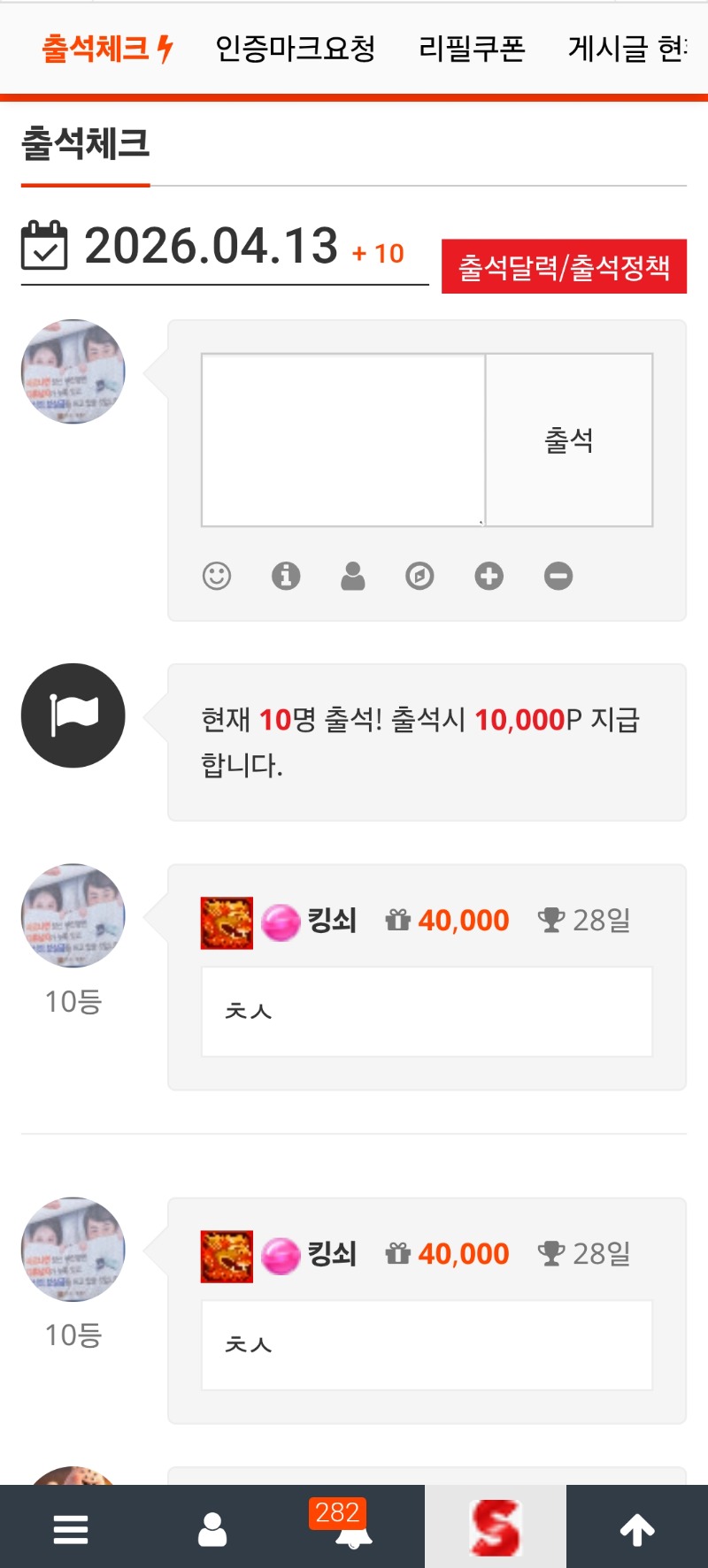Image resolution: width=708 pixels, height=1568 pixels.
Task: Tap the info icon under the text box
Action: tap(286, 576)
